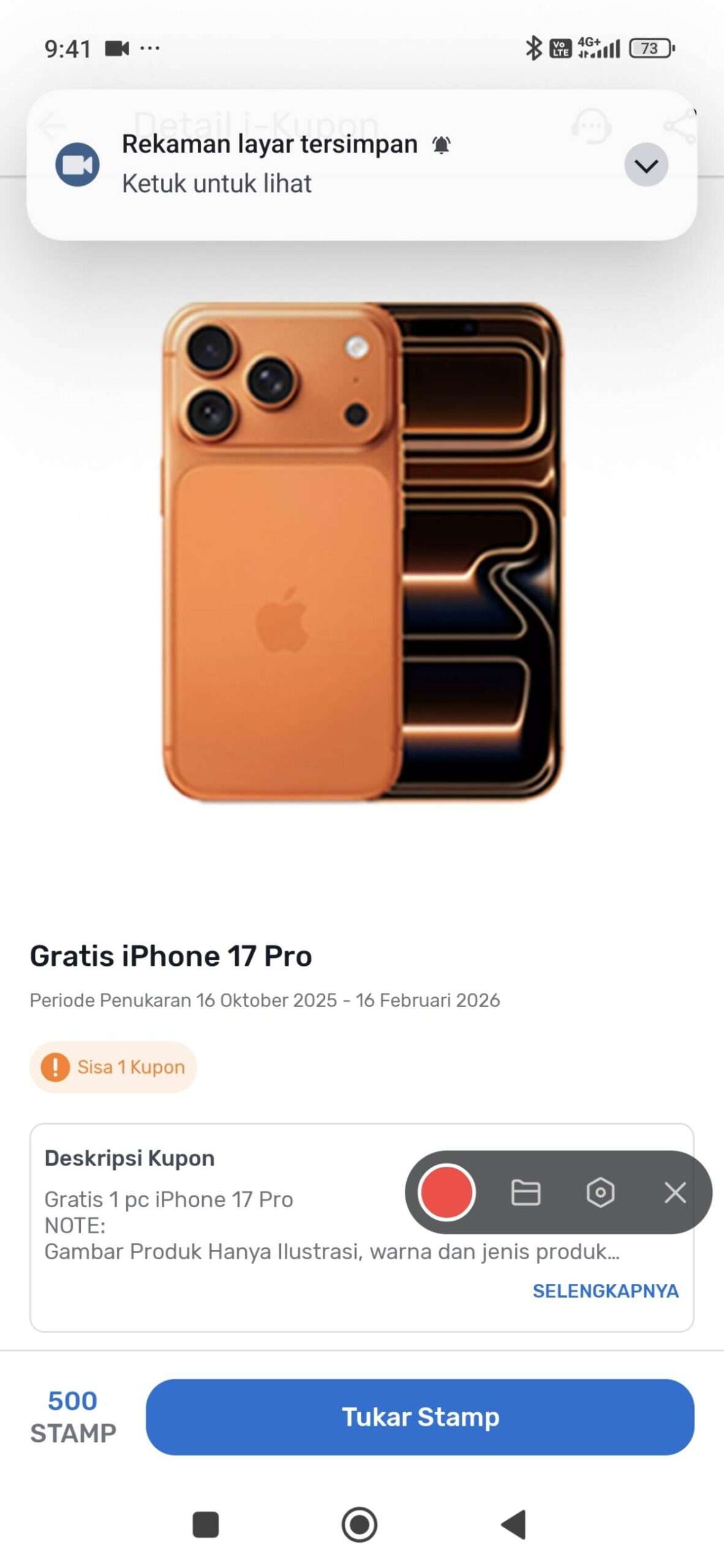Go to the home screen
This screenshot has height=1568, width=724.
click(360, 1525)
